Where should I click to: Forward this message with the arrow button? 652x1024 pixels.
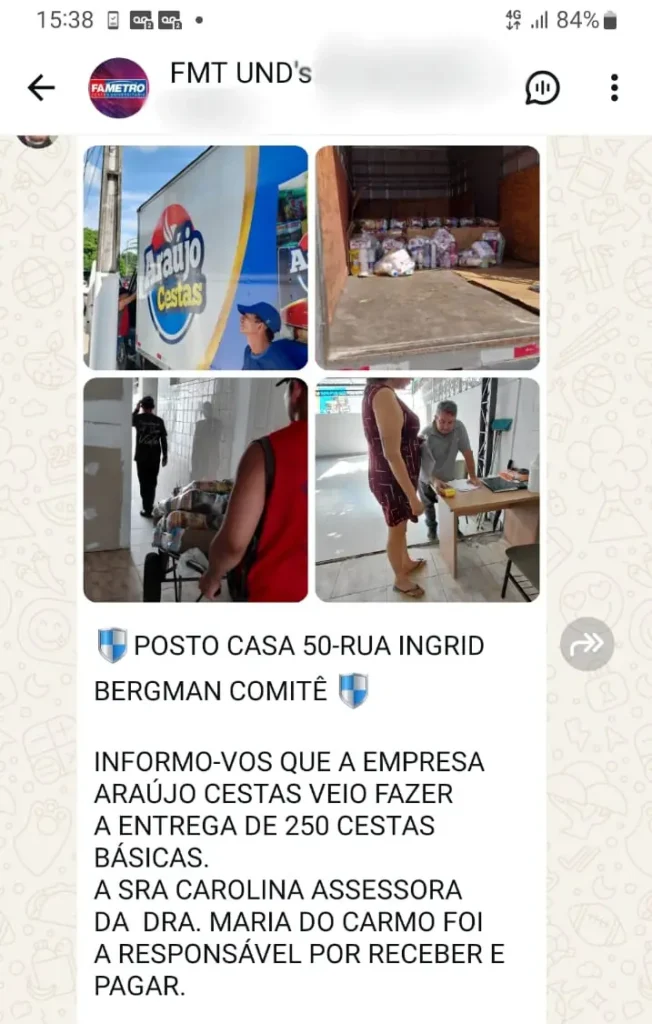(x=587, y=644)
